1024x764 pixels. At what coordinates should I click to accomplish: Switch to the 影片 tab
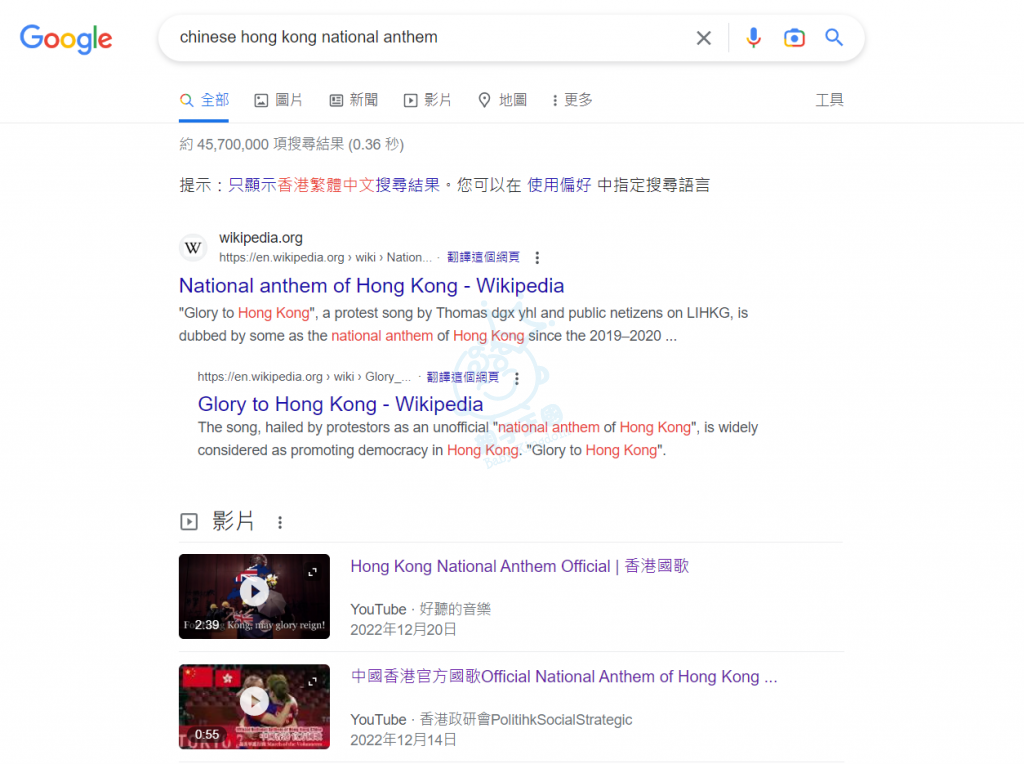(x=427, y=100)
